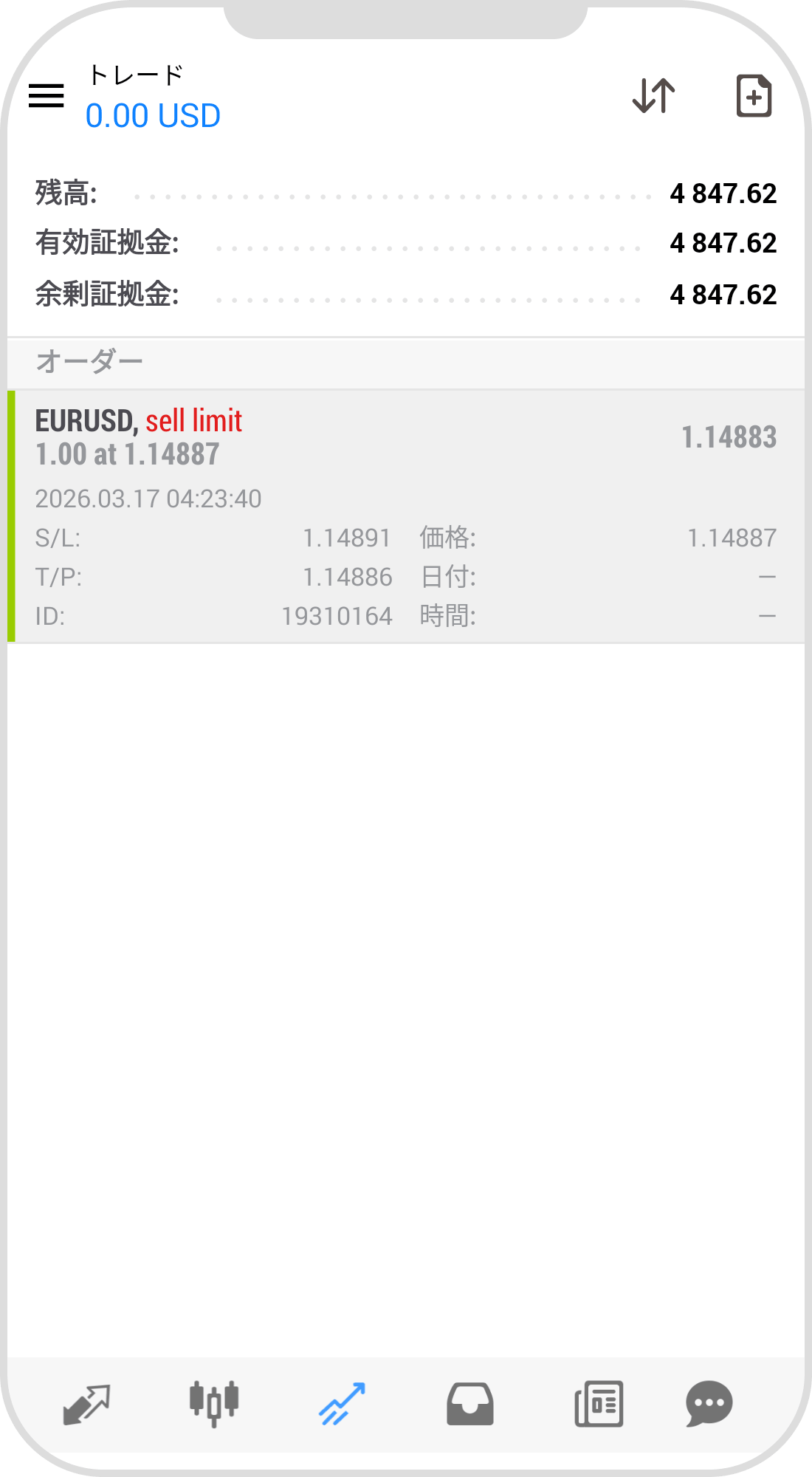Switch to the Quotes tab
This screenshot has width=812, height=1477.
point(87,1404)
